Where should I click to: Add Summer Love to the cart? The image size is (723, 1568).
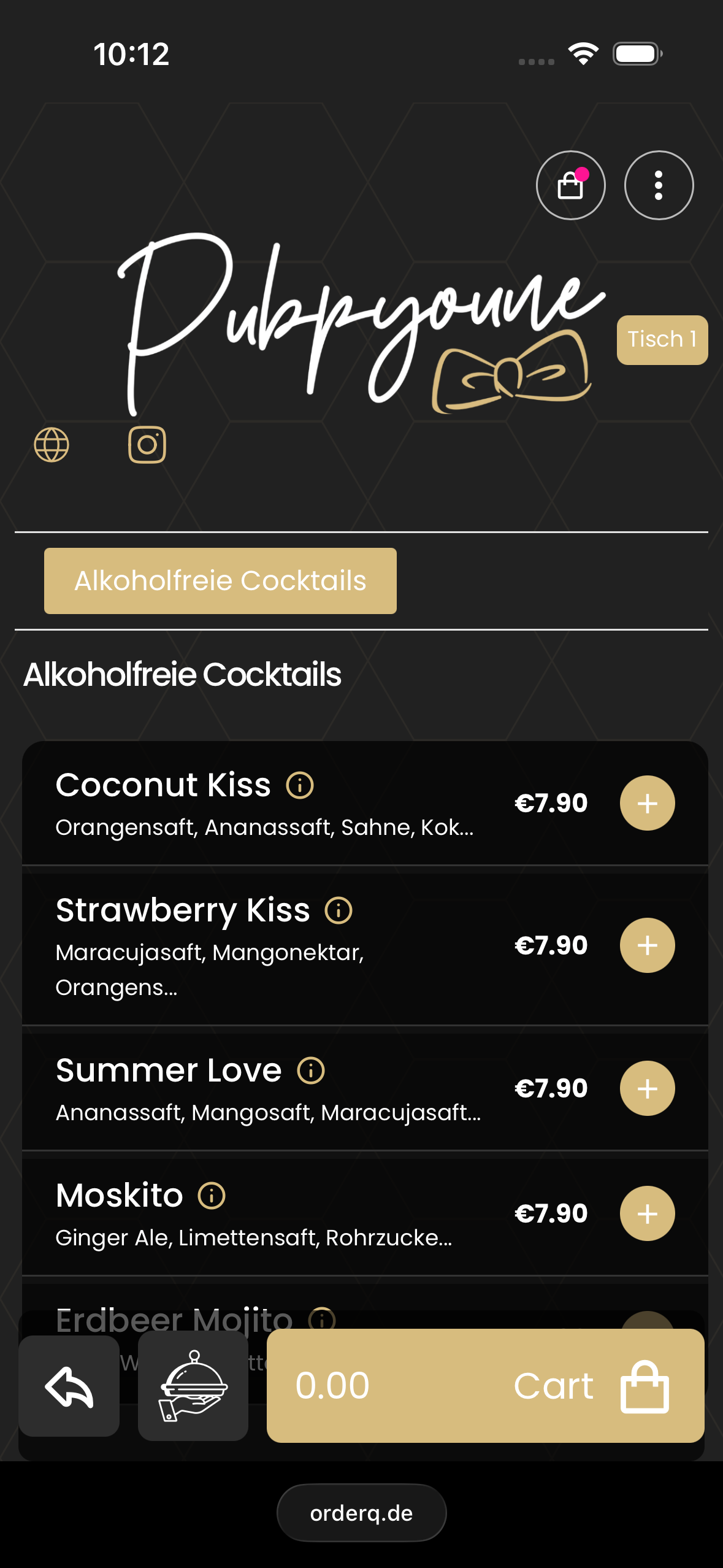click(x=647, y=1088)
